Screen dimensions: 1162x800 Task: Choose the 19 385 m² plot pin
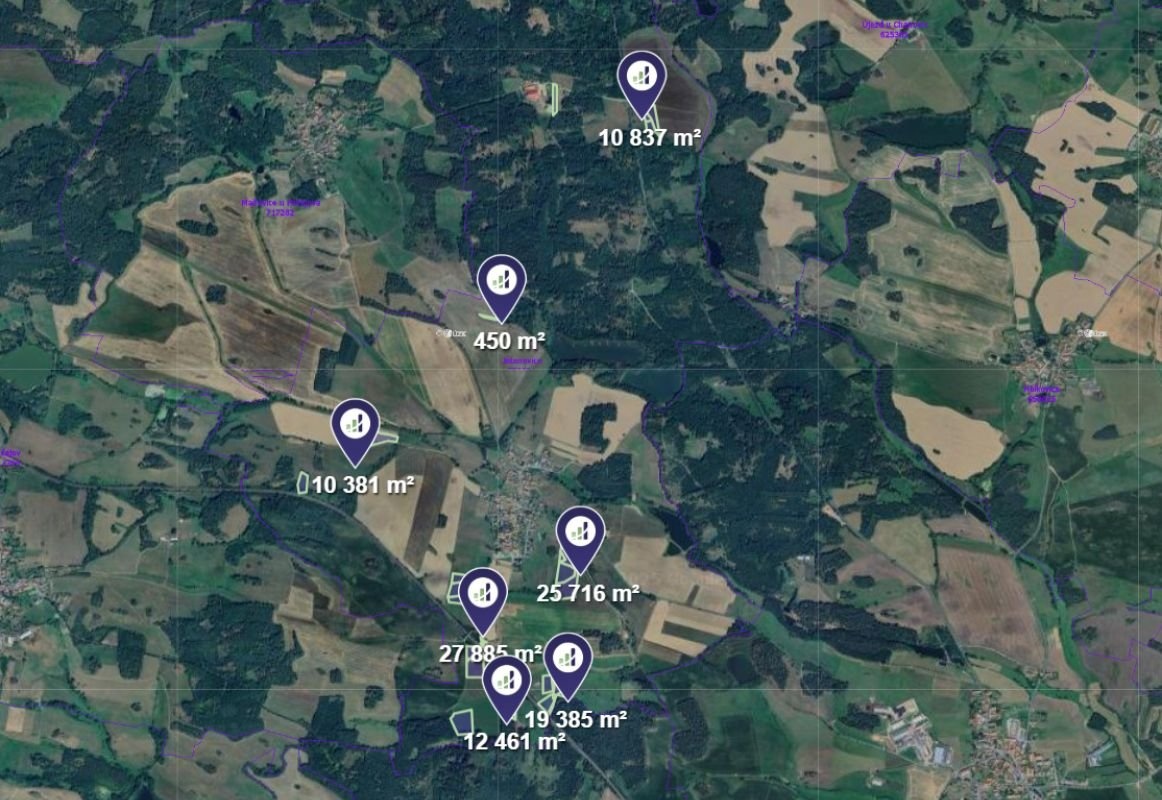pyautogui.click(x=568, y=661)
